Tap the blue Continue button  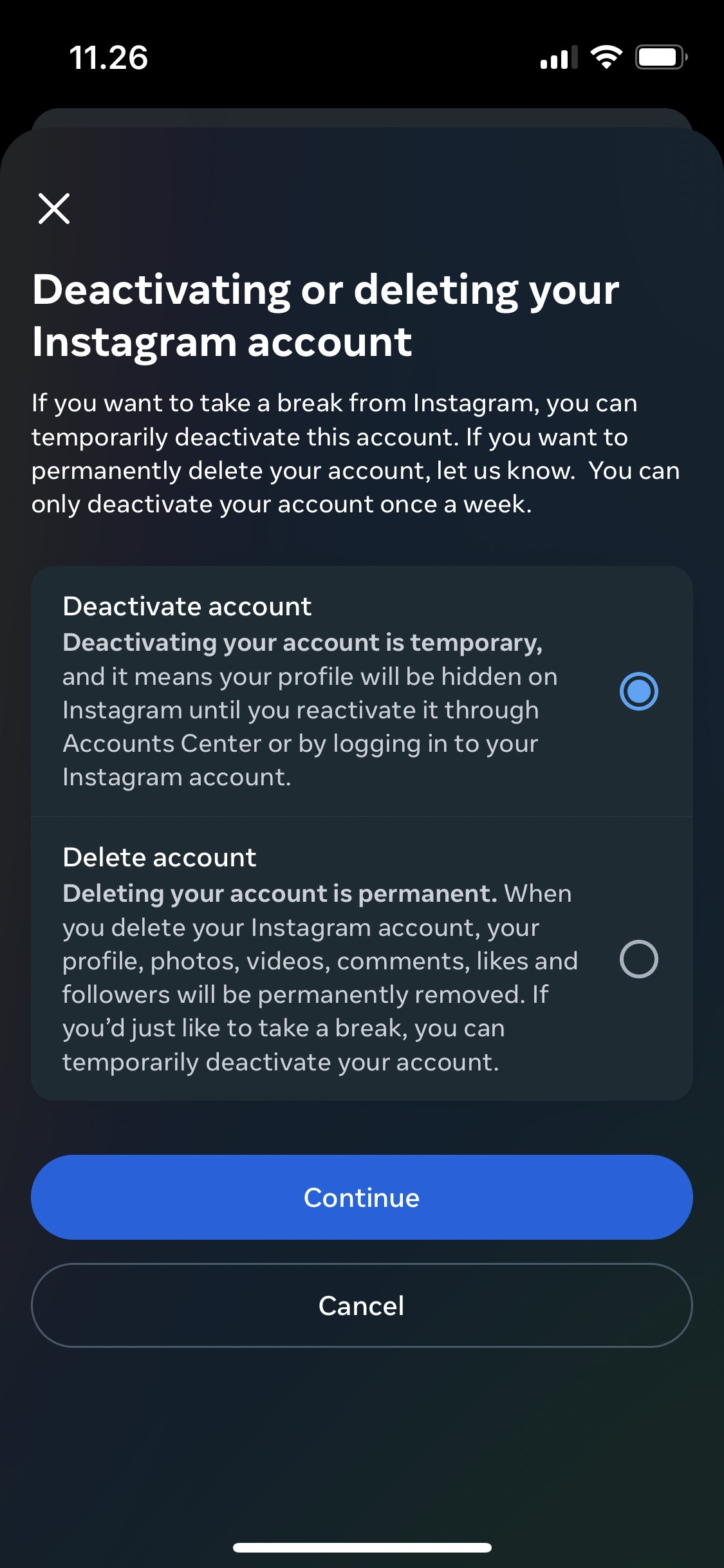click(362, 1197)
